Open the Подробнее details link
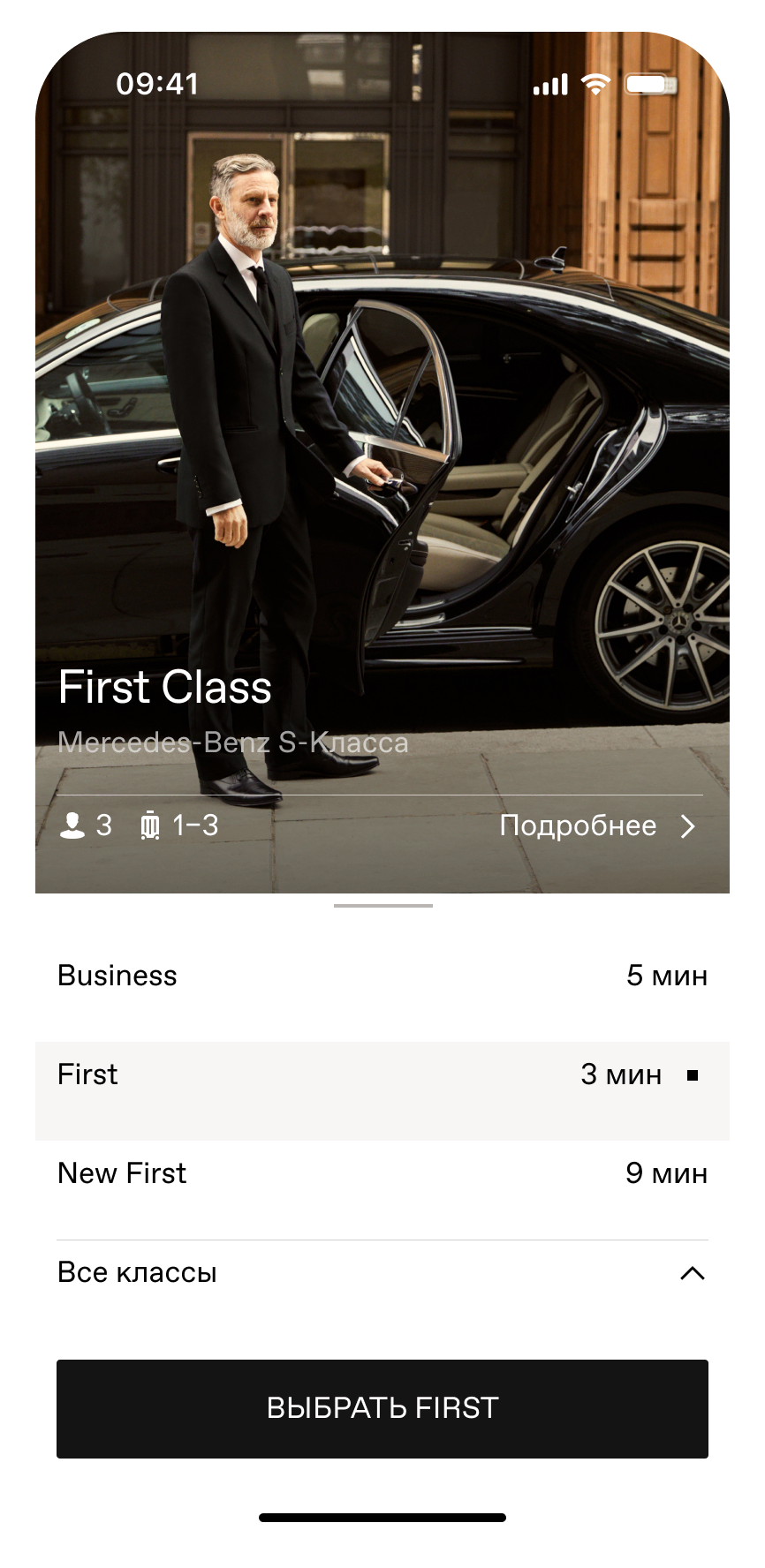This screenshot has width=765, height=1568. (597, 826)
